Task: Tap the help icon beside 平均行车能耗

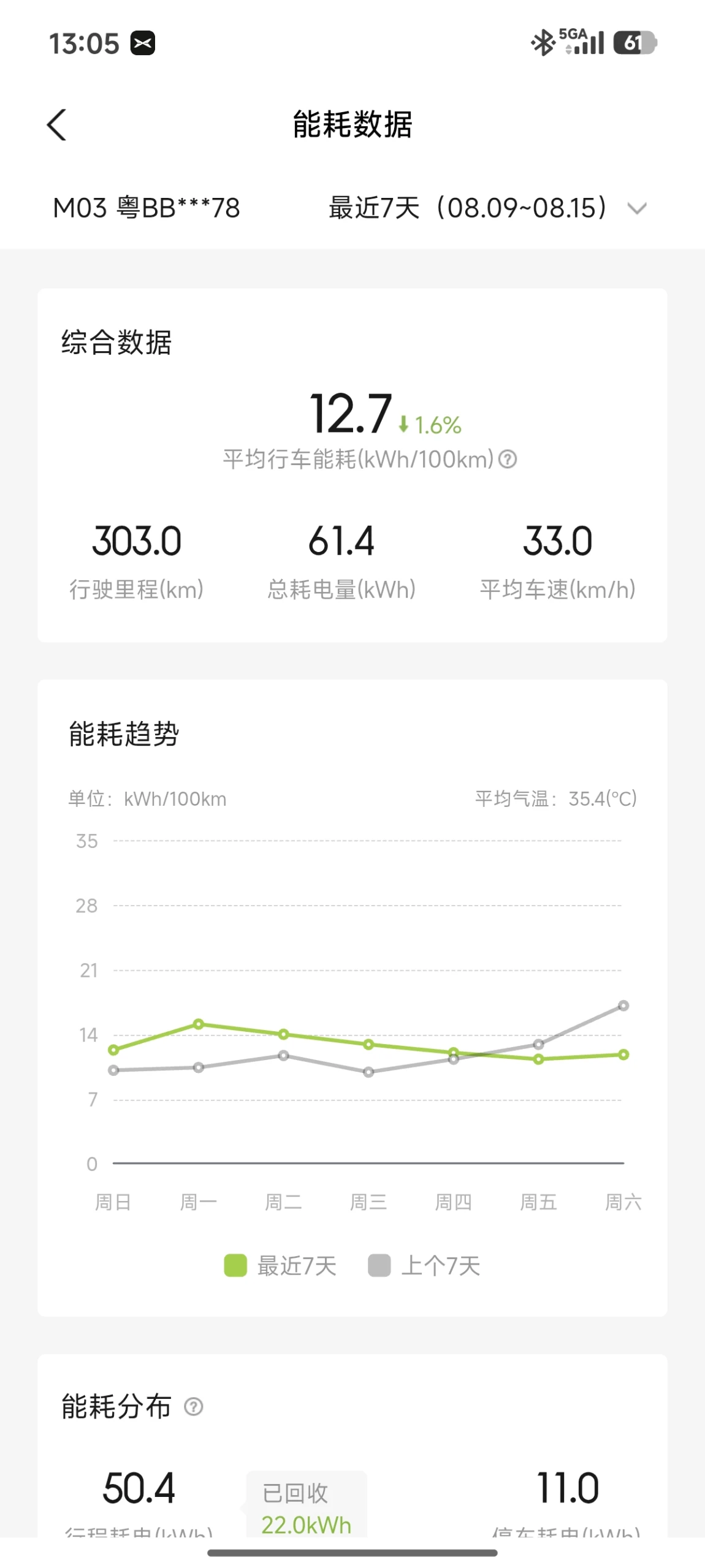Action: [508, 459]
